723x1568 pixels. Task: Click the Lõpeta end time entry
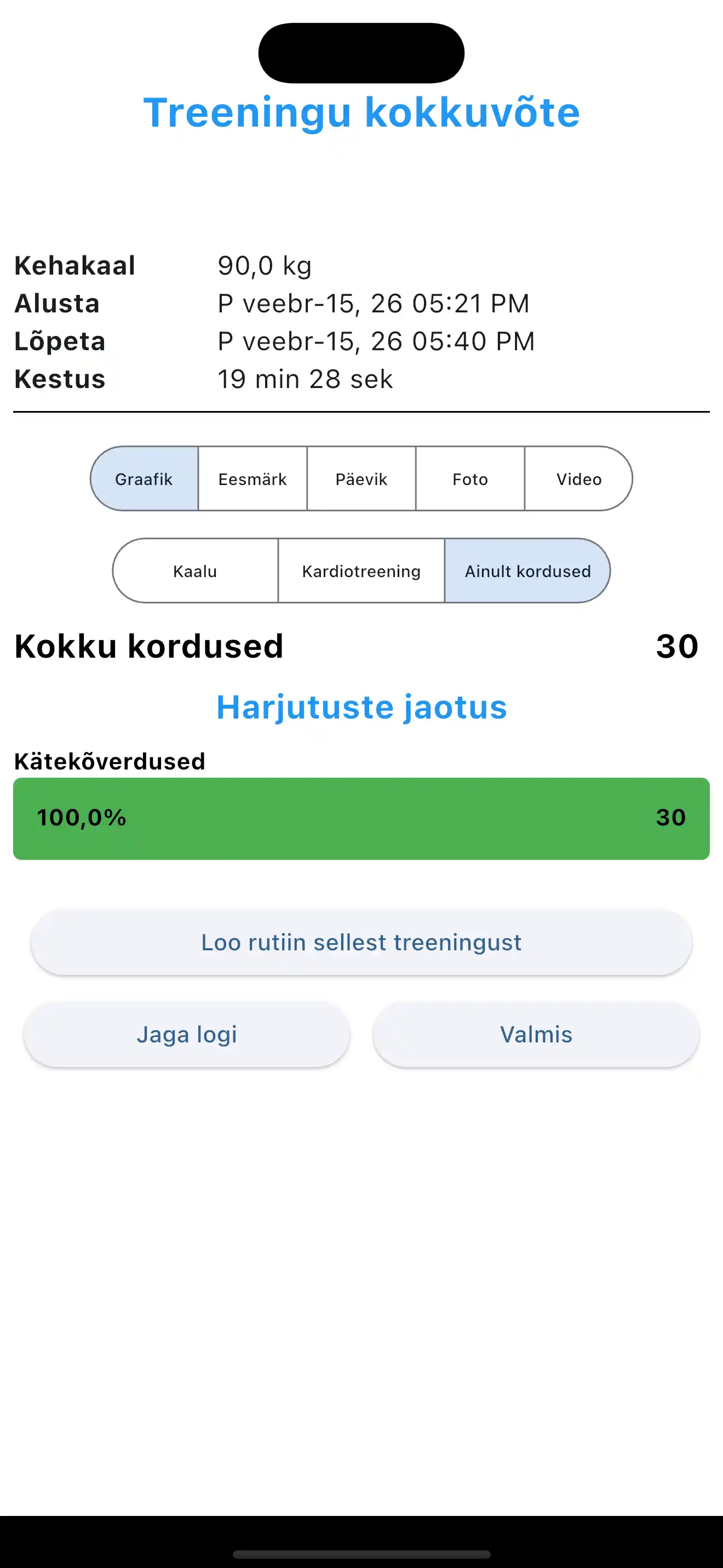[x=376, y=341]
